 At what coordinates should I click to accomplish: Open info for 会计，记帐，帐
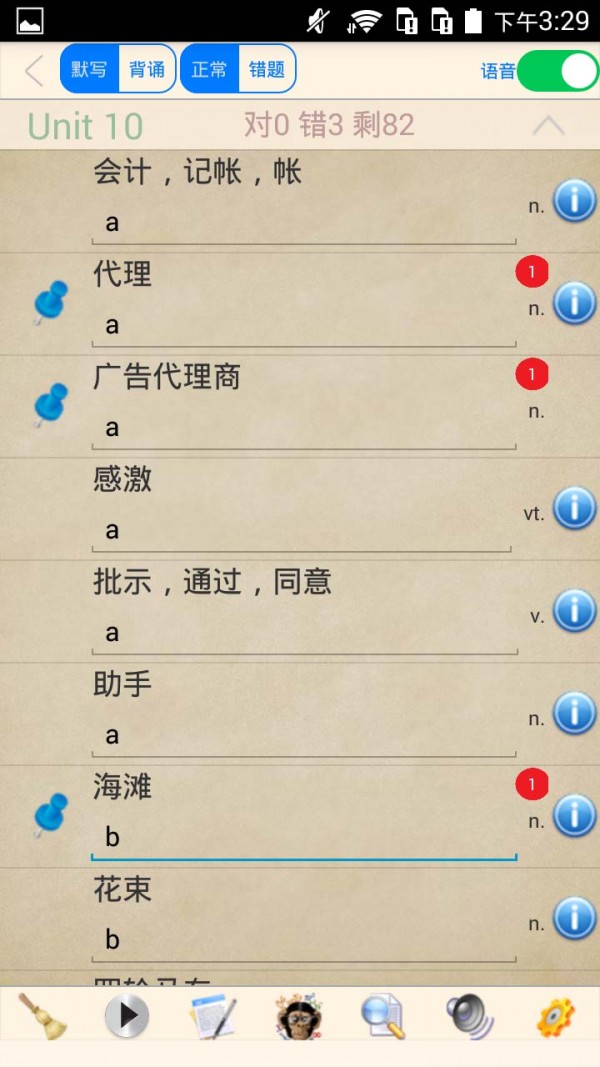[x=574, y=201]
